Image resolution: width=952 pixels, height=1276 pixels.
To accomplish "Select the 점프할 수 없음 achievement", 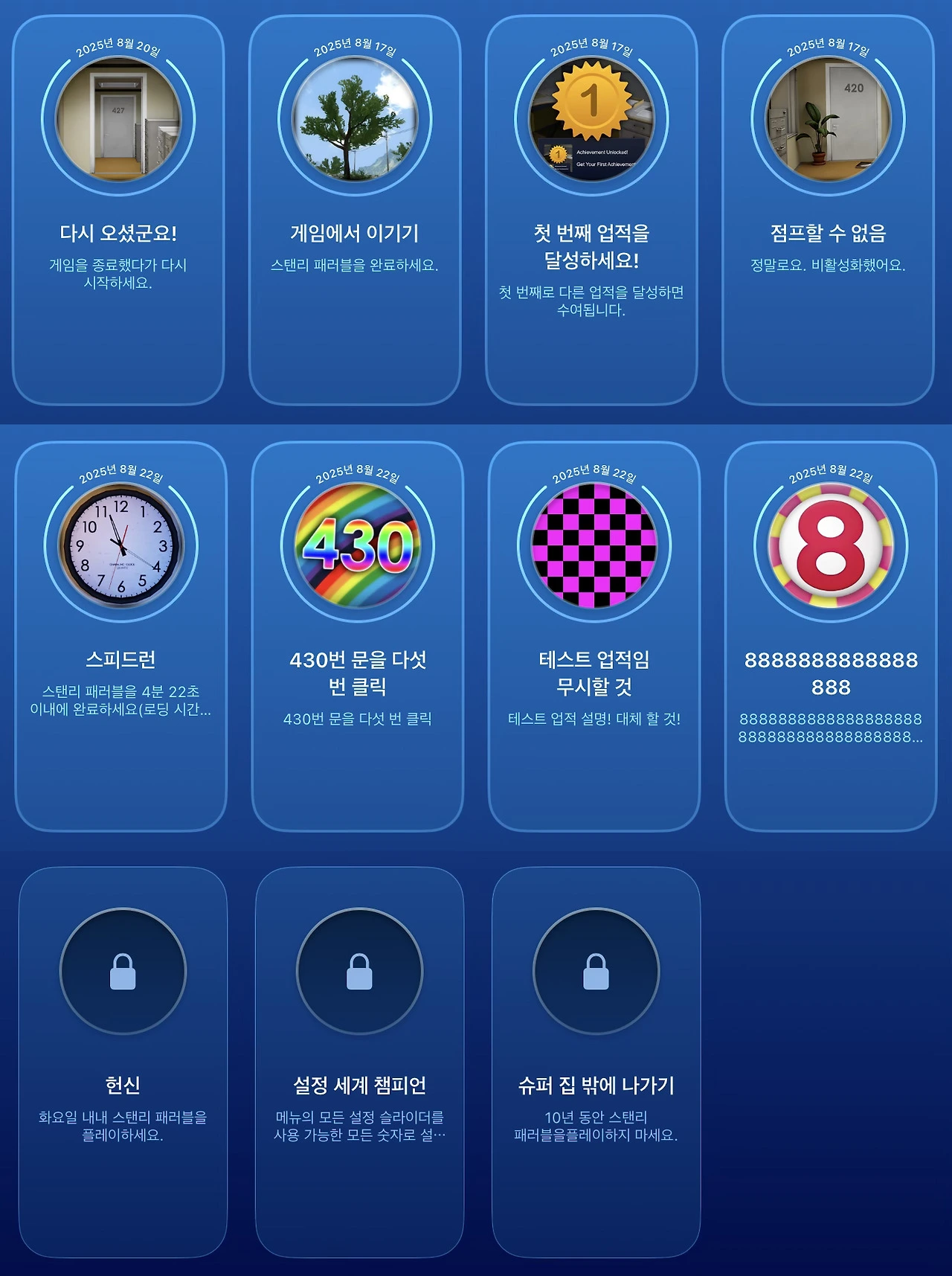I will [828, 211].
